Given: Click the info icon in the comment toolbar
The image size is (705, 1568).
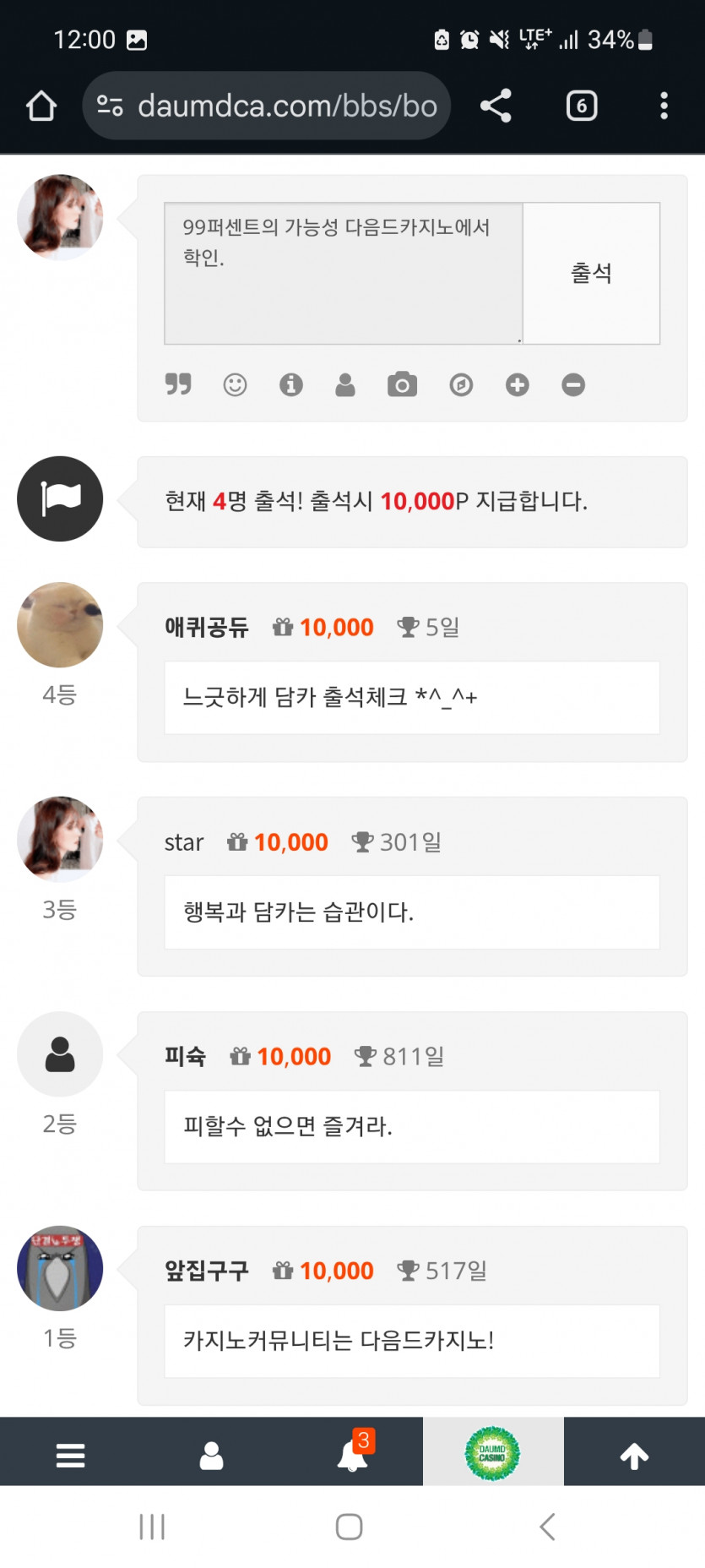Looking at the screenshot, I should click(x=291, y=384).
